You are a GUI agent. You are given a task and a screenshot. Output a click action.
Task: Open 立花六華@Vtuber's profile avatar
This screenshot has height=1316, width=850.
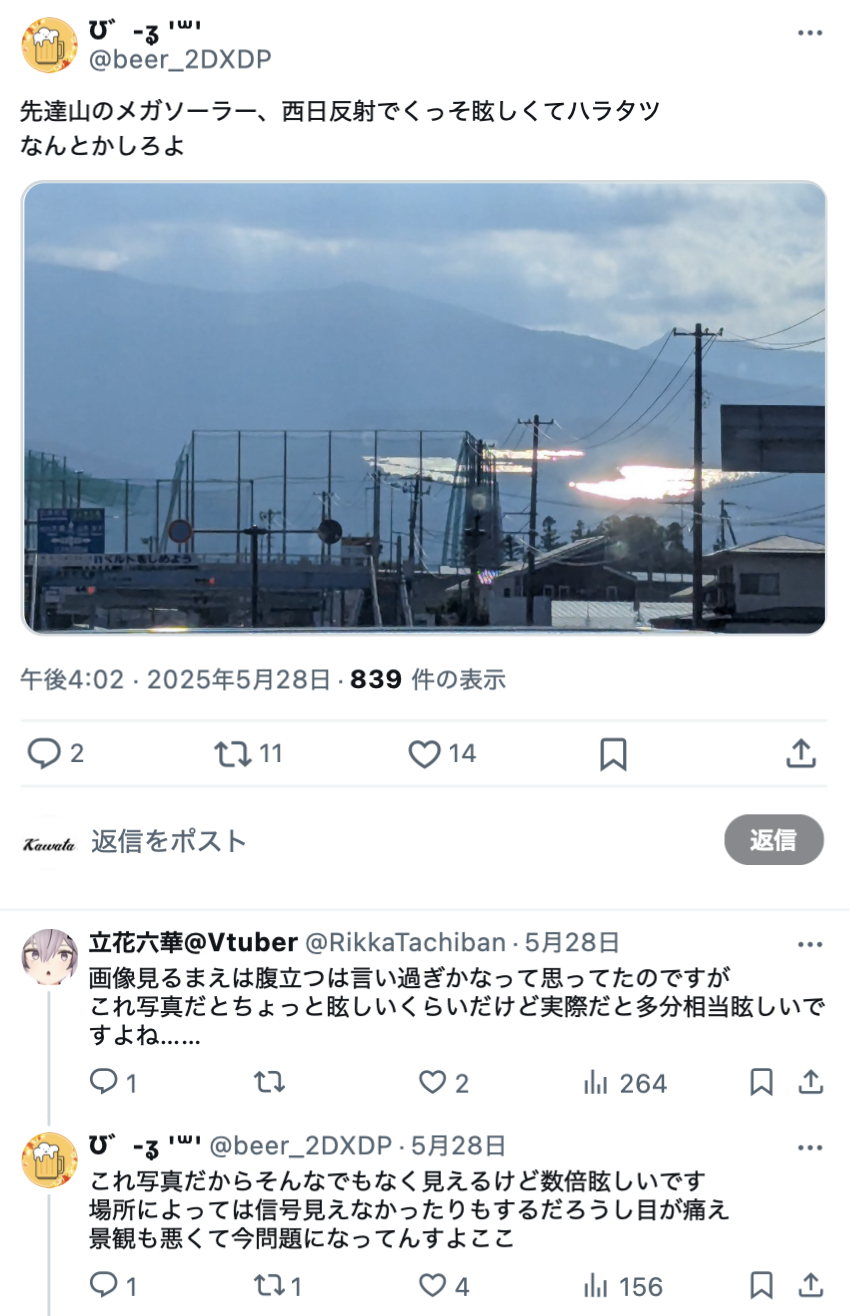pyautogui.click(x=49, y=957)
